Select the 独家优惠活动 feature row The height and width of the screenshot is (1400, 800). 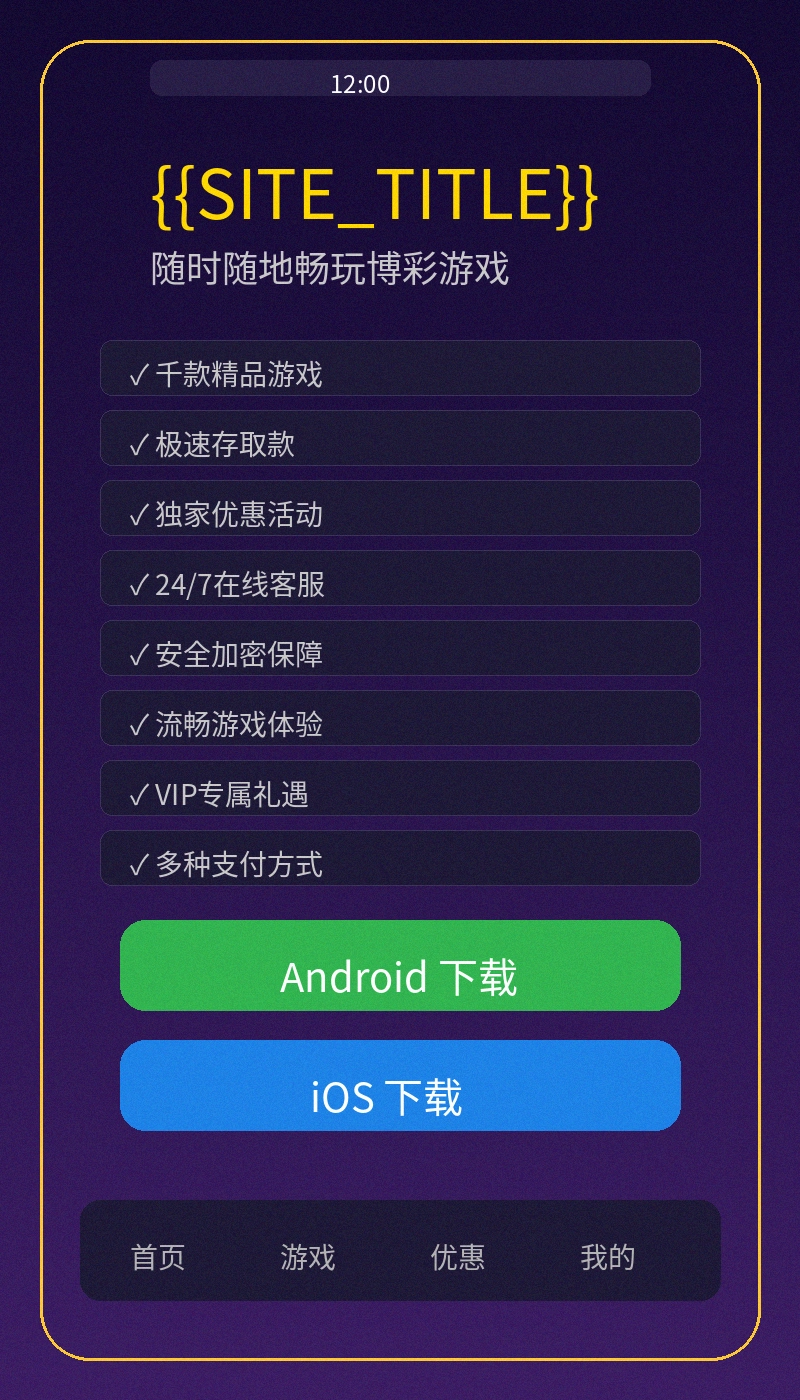(x=400, y=508)
